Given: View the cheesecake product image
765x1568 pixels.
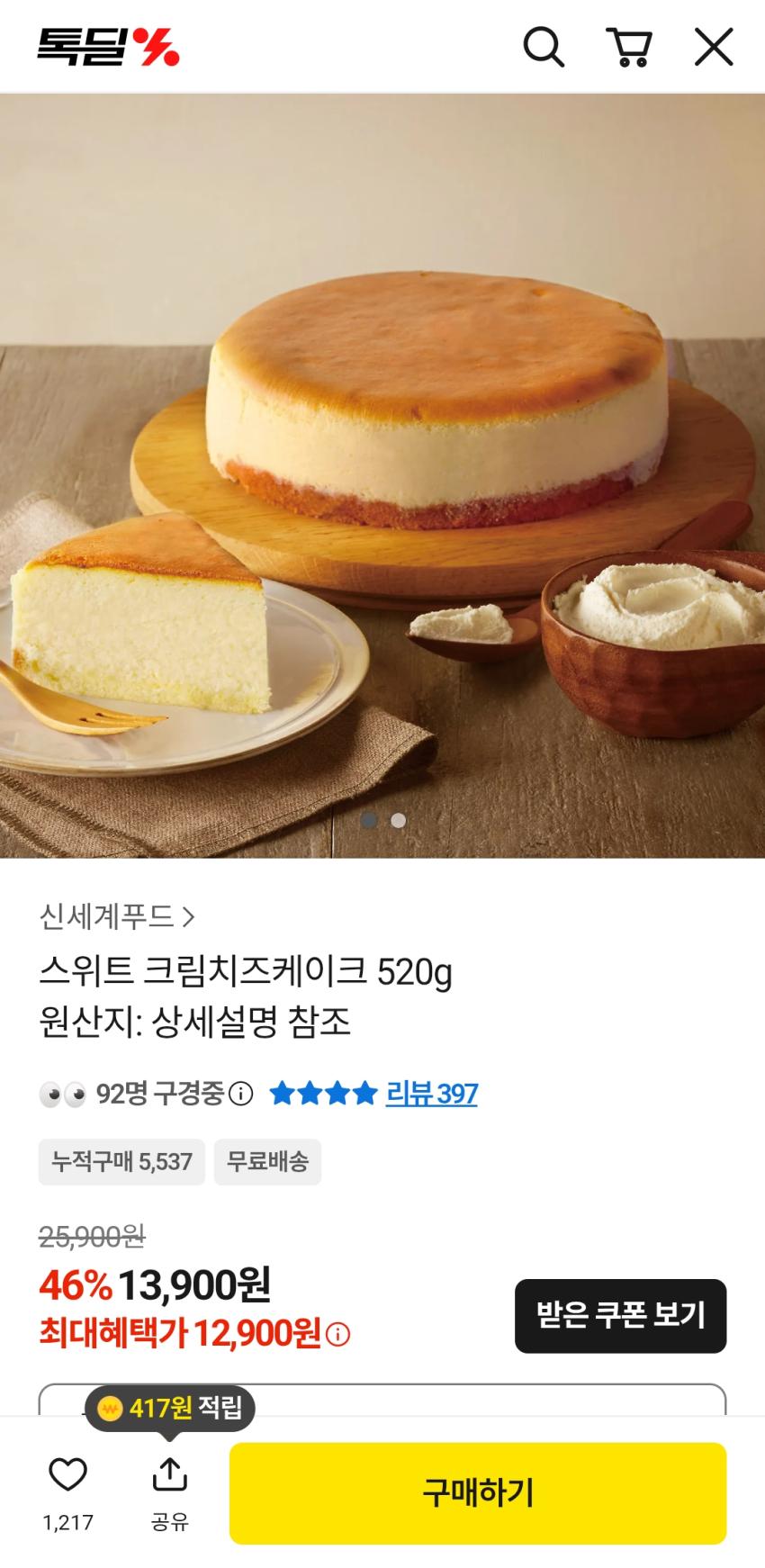Looking at the screenshot, I should [382, 475].
